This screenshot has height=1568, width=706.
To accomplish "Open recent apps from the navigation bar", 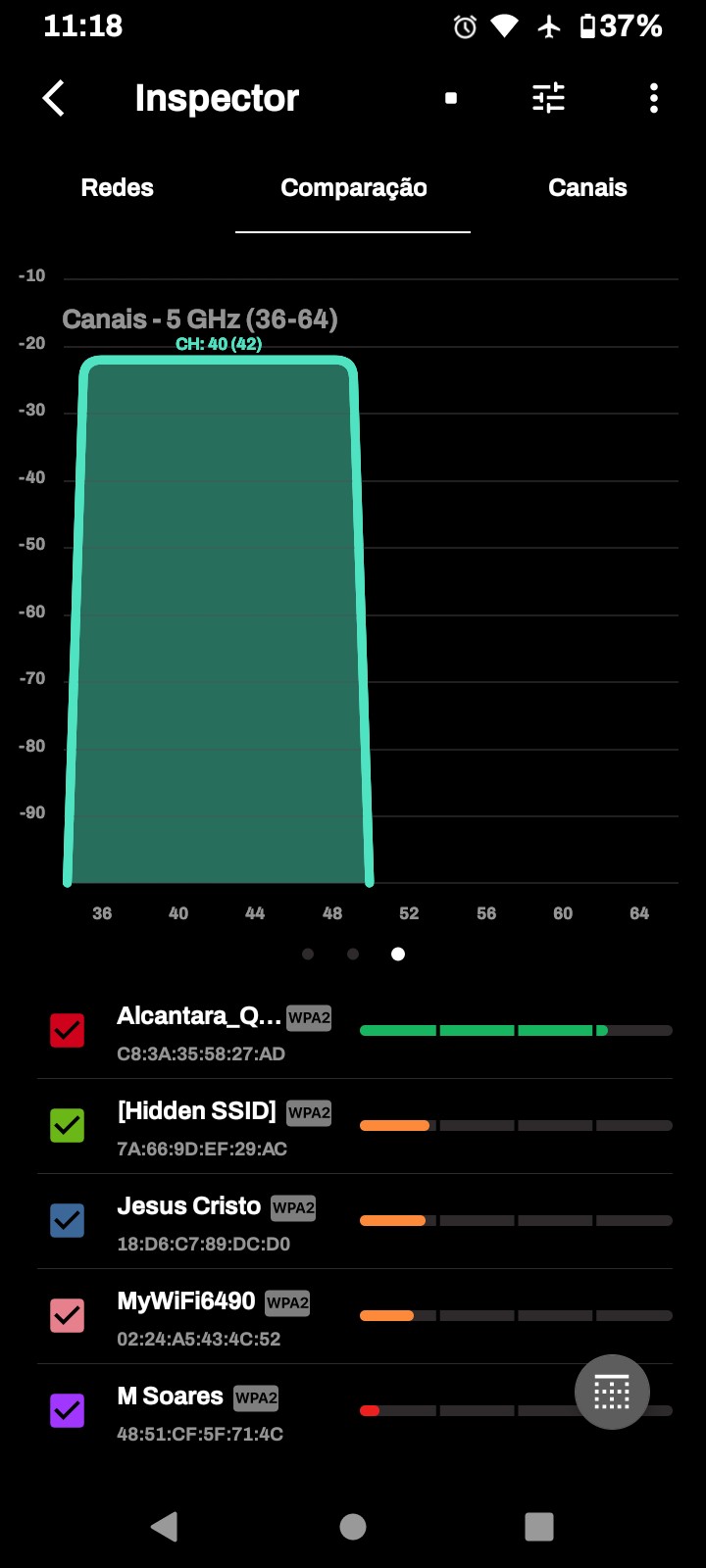I will (539, 1527).
